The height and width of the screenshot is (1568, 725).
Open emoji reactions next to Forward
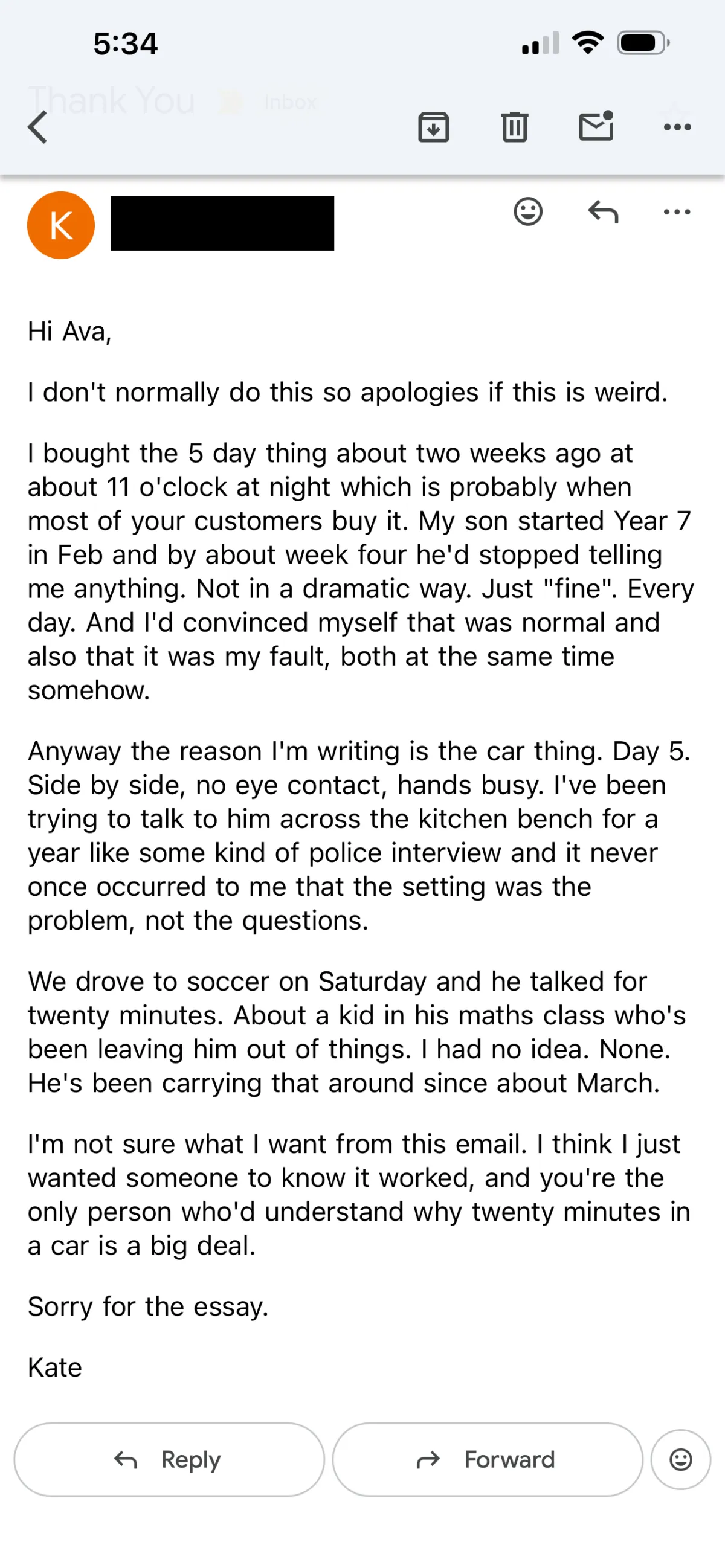coord(680,1460)
